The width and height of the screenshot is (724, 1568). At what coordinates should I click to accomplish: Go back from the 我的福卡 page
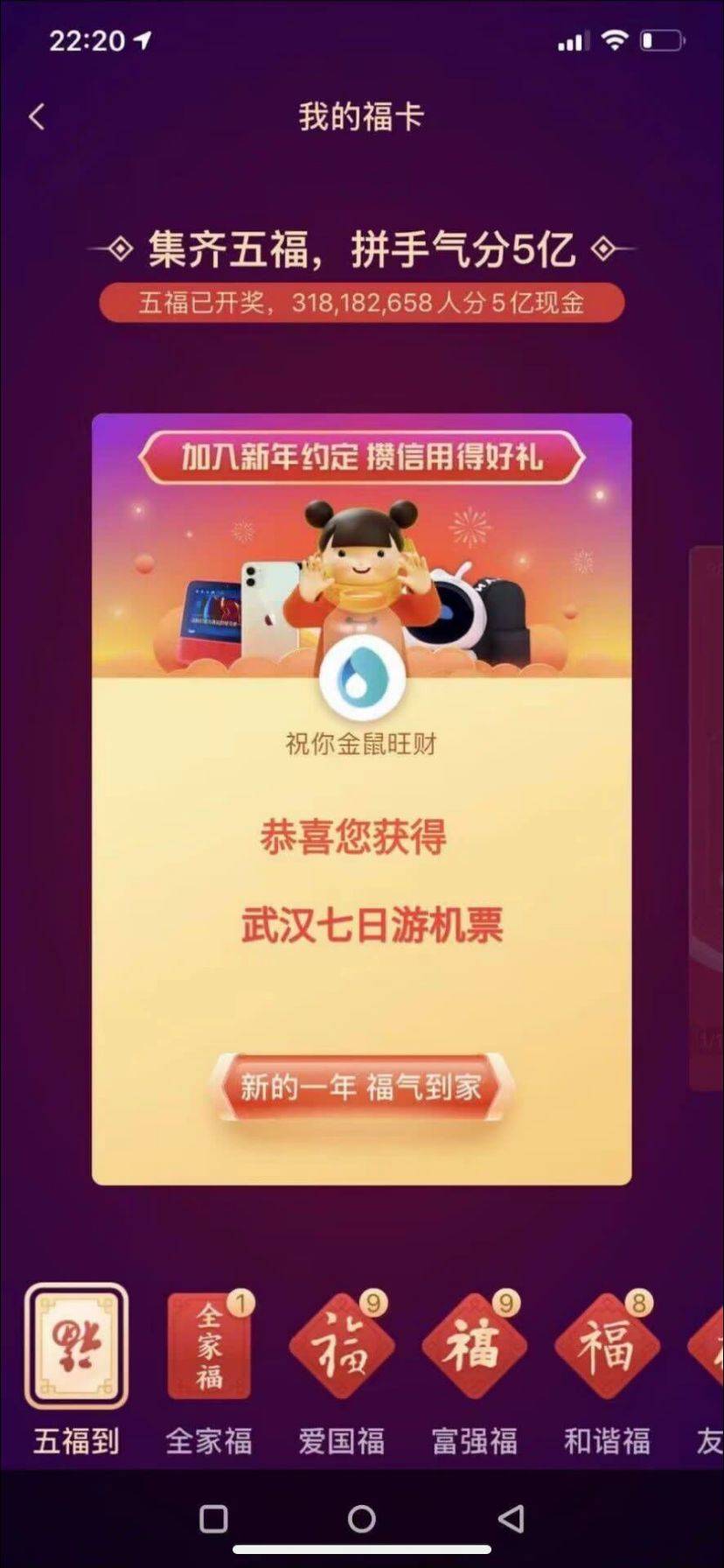point(37,117)
